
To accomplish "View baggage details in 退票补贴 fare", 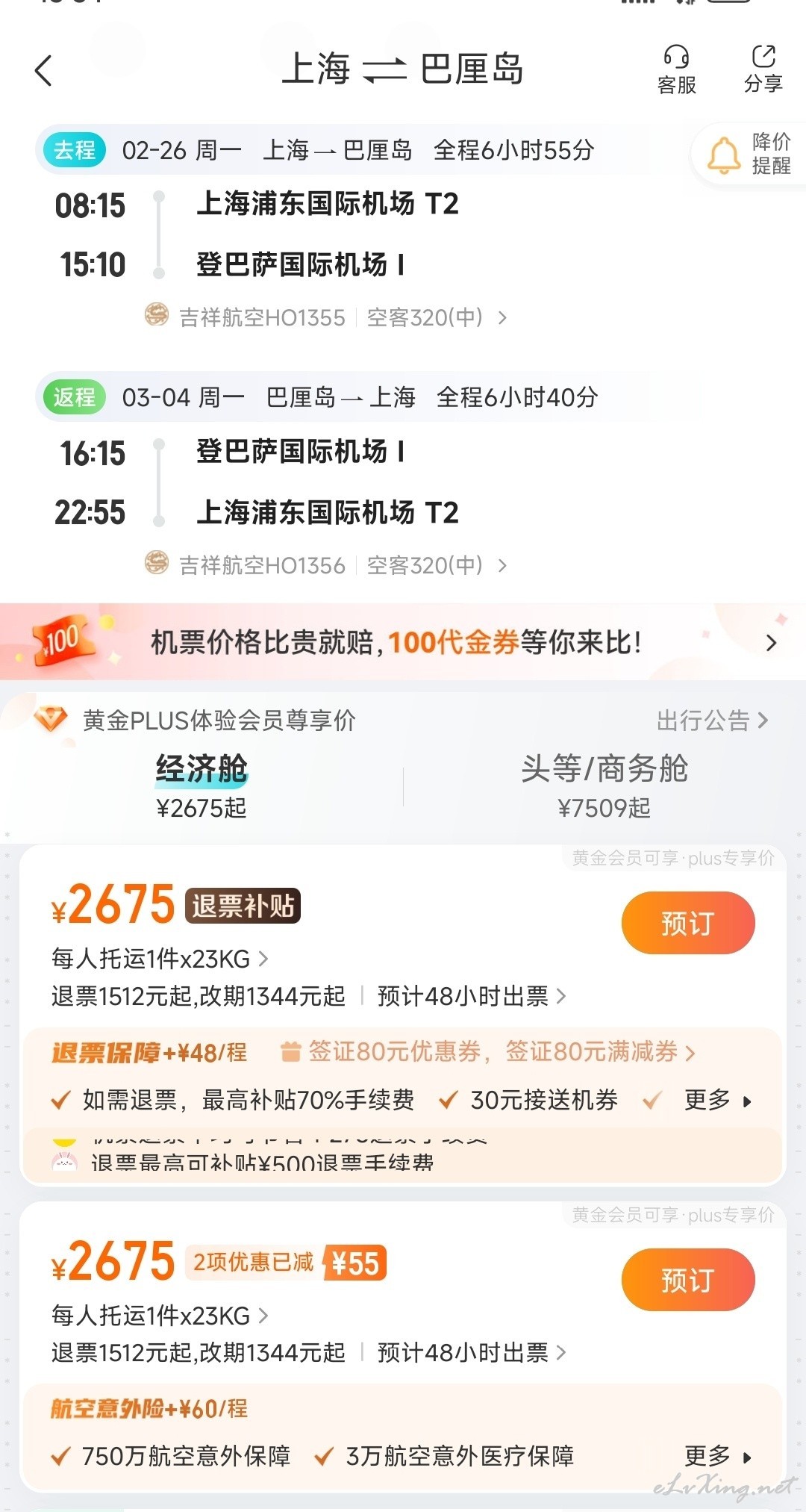I will (160, 958).
